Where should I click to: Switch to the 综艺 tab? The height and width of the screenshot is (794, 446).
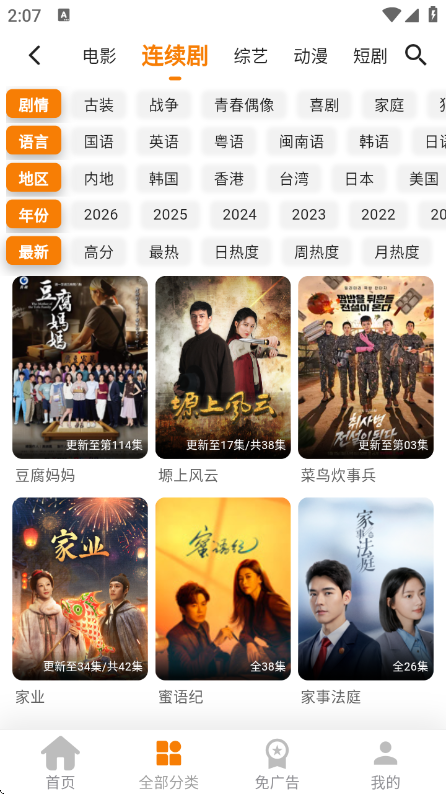(x=251, y=56)
